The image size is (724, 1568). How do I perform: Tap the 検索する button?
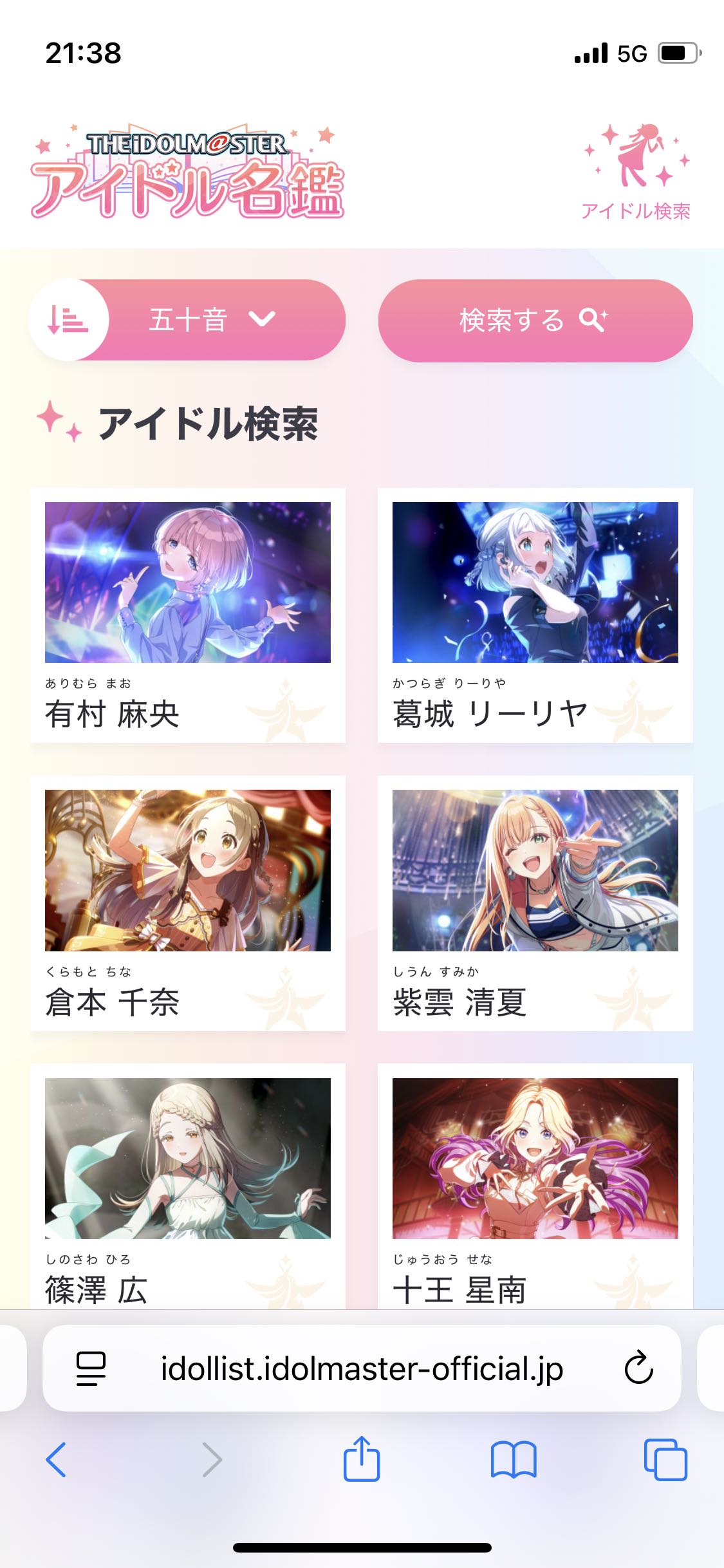(x=535, y=320)
